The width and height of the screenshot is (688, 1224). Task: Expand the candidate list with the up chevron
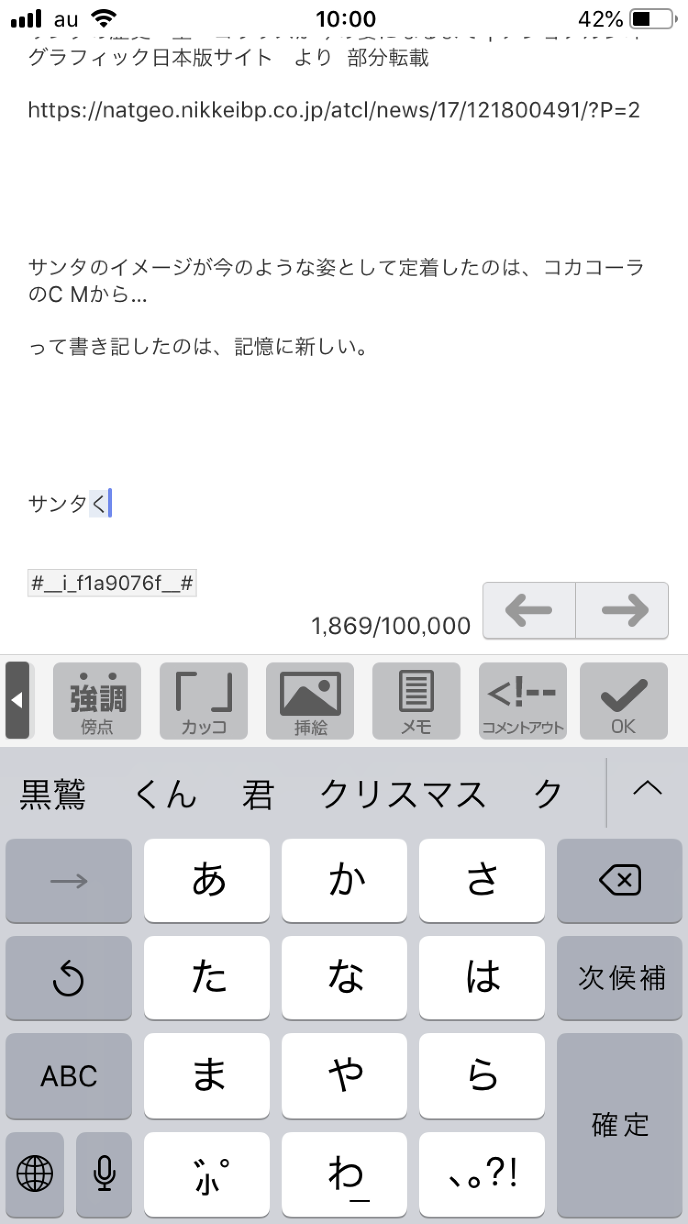[648, 790]
